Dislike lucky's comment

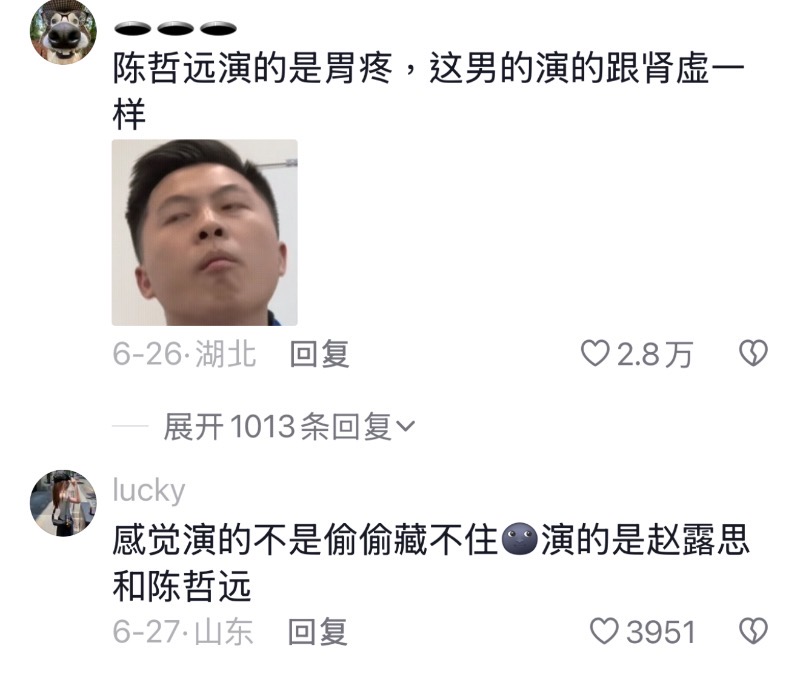(752, 632)
